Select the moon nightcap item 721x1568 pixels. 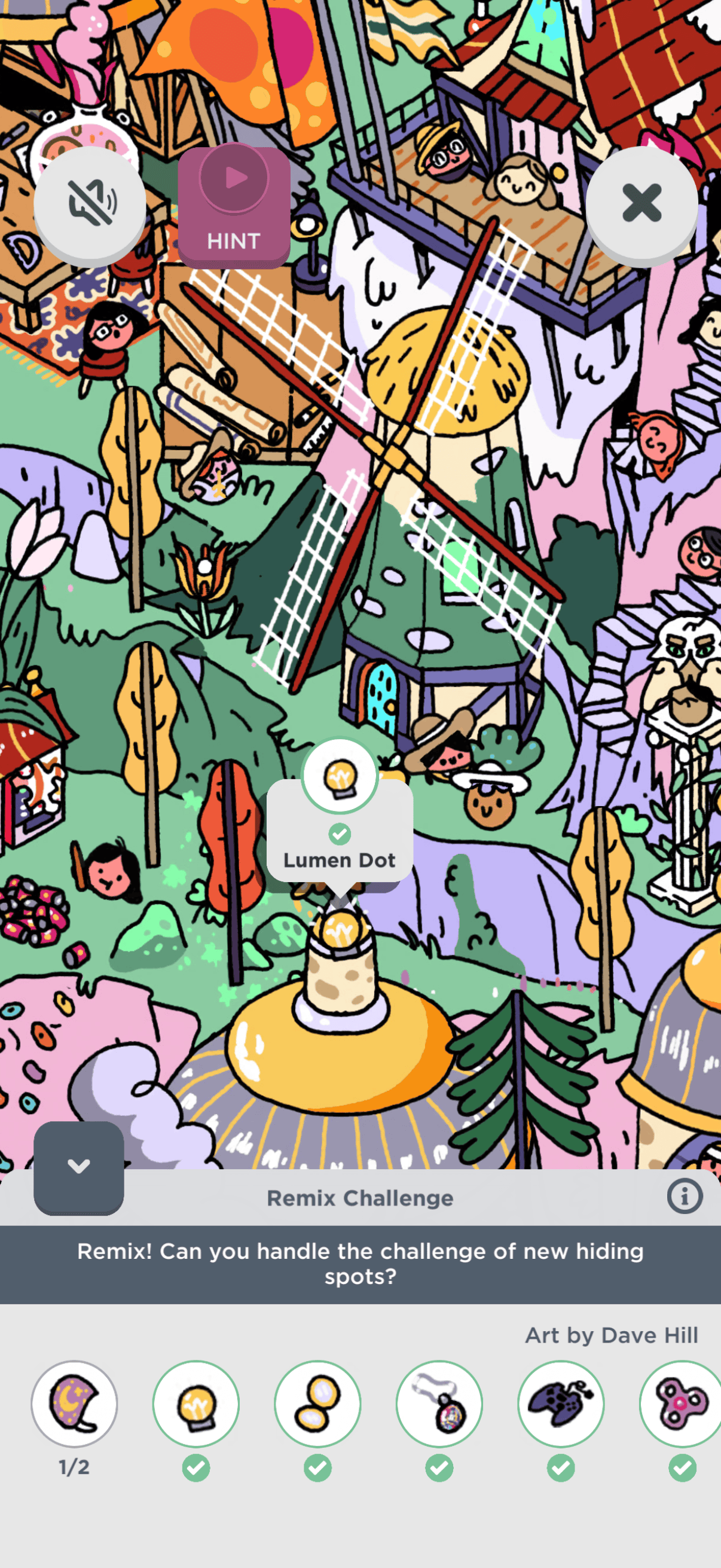pyautogui.click(x=74, y=1404)
